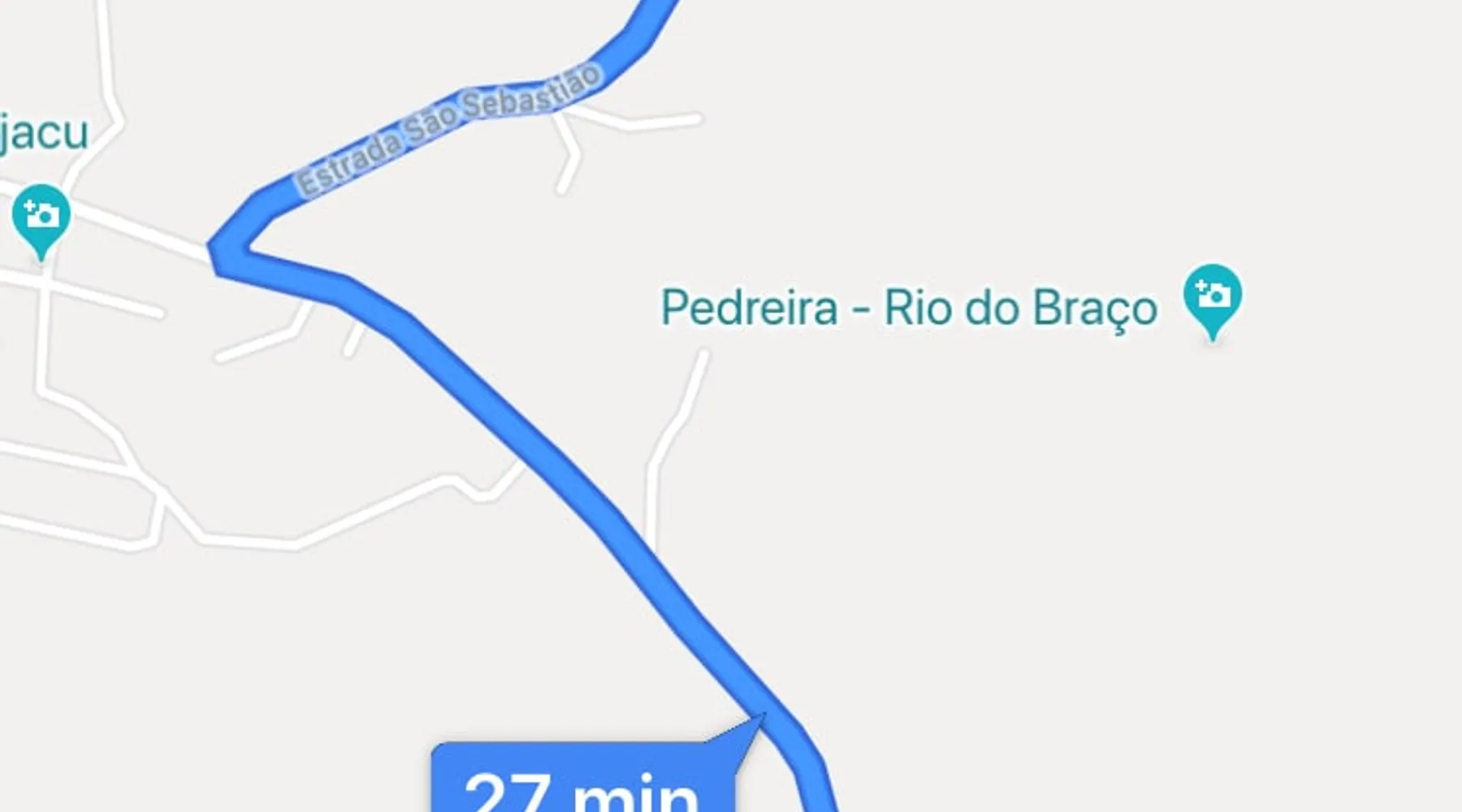
Task: Select the photo pin below the jacu label
Action: [41, 216]
